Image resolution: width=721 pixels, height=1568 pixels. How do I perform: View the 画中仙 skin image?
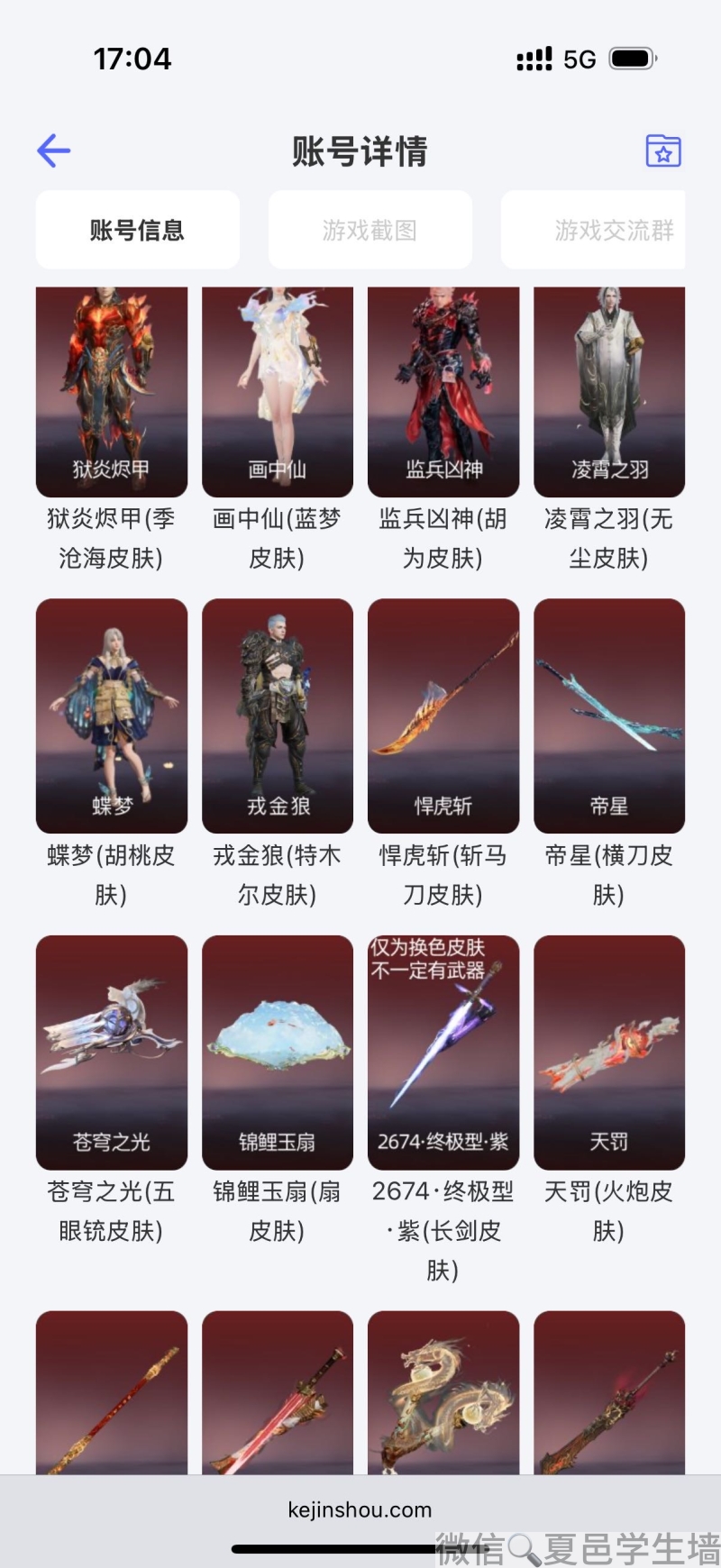tap(278, 392)
